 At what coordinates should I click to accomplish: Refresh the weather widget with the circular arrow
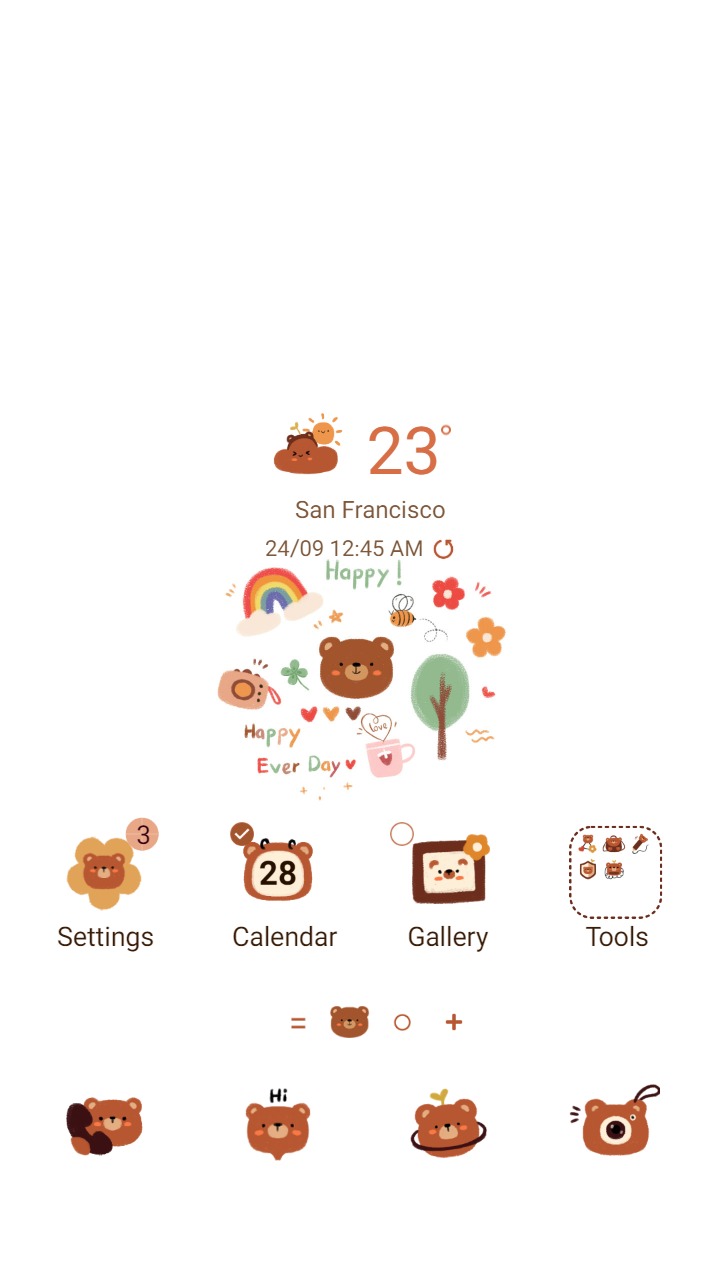(x=443, y=548)
